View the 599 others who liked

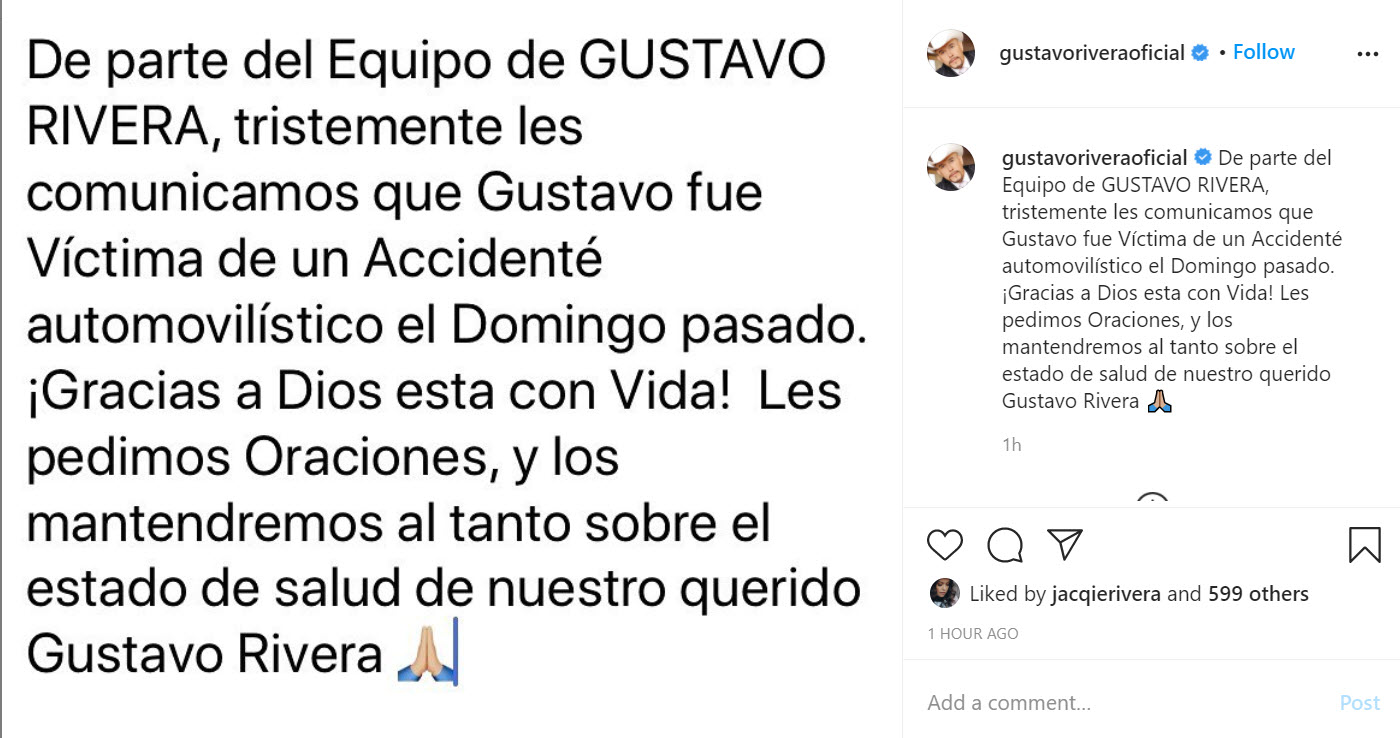pyautogui.click(x=1258, y=594)
